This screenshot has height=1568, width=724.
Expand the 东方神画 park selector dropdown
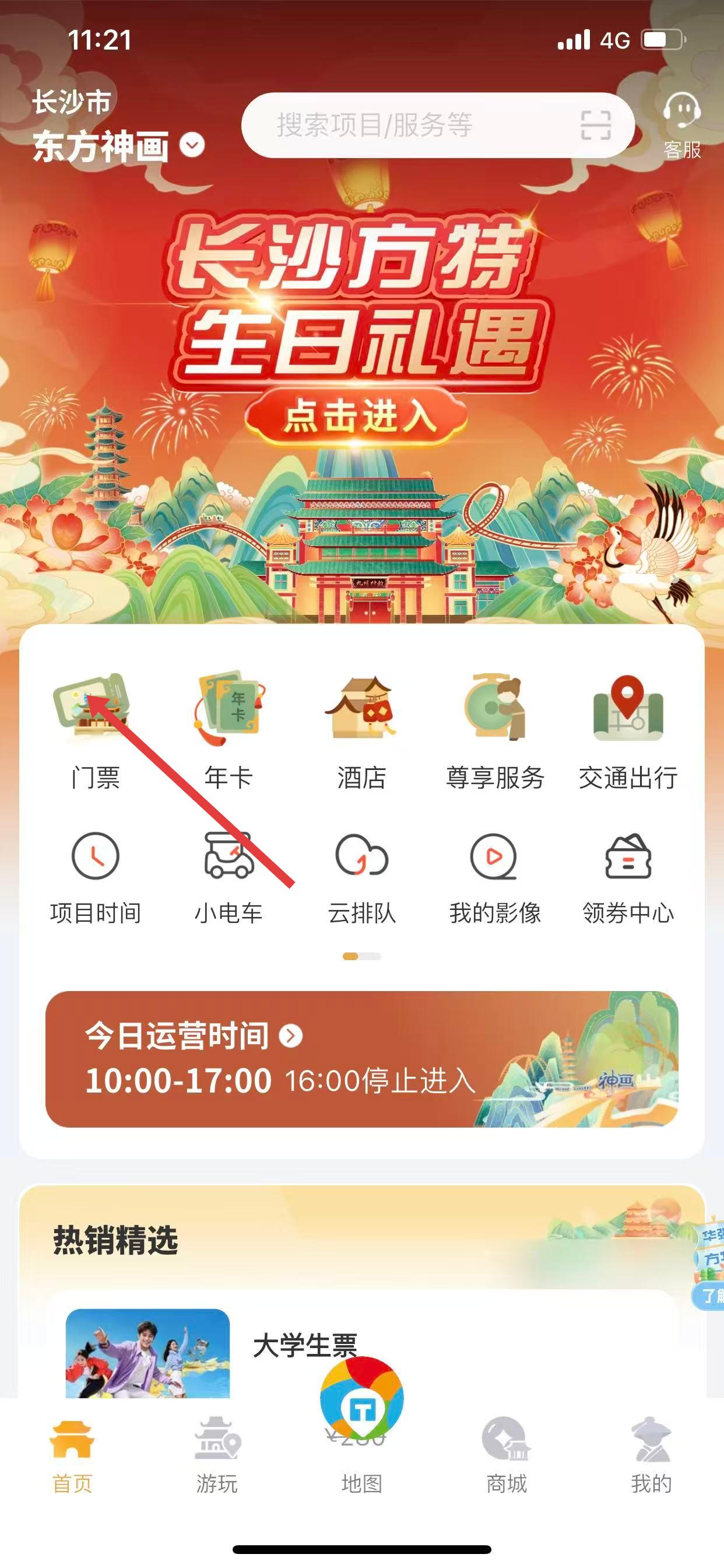click(192, 146)
